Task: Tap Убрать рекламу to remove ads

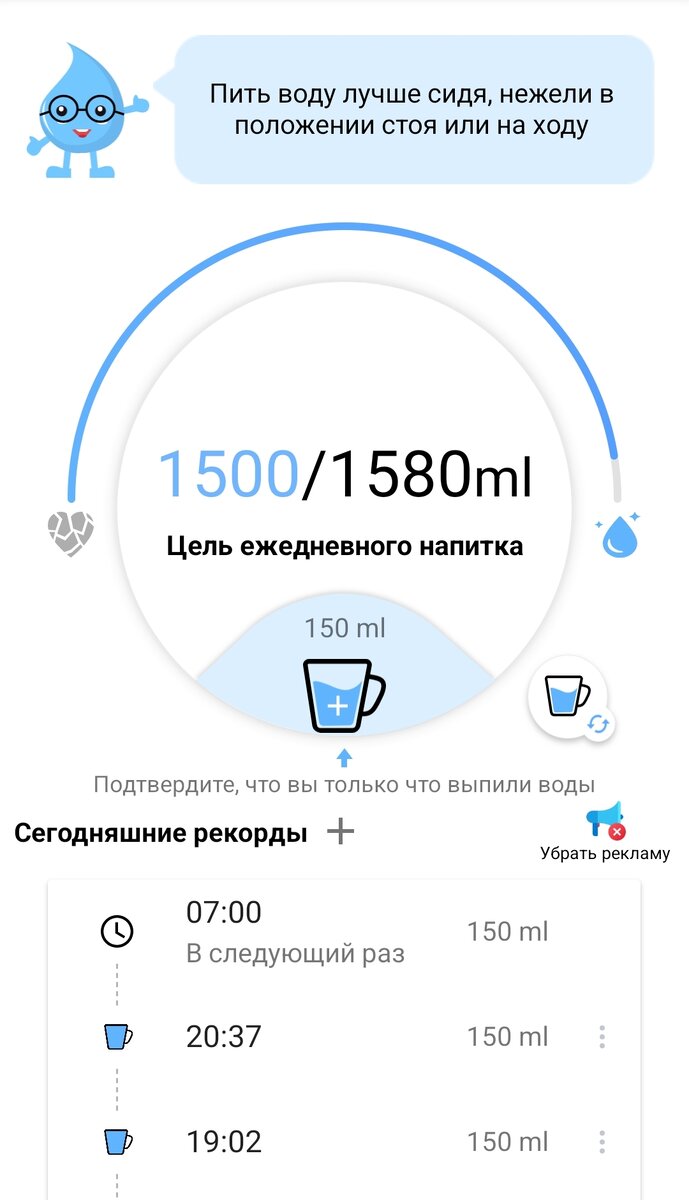Action: pos(605,832)
